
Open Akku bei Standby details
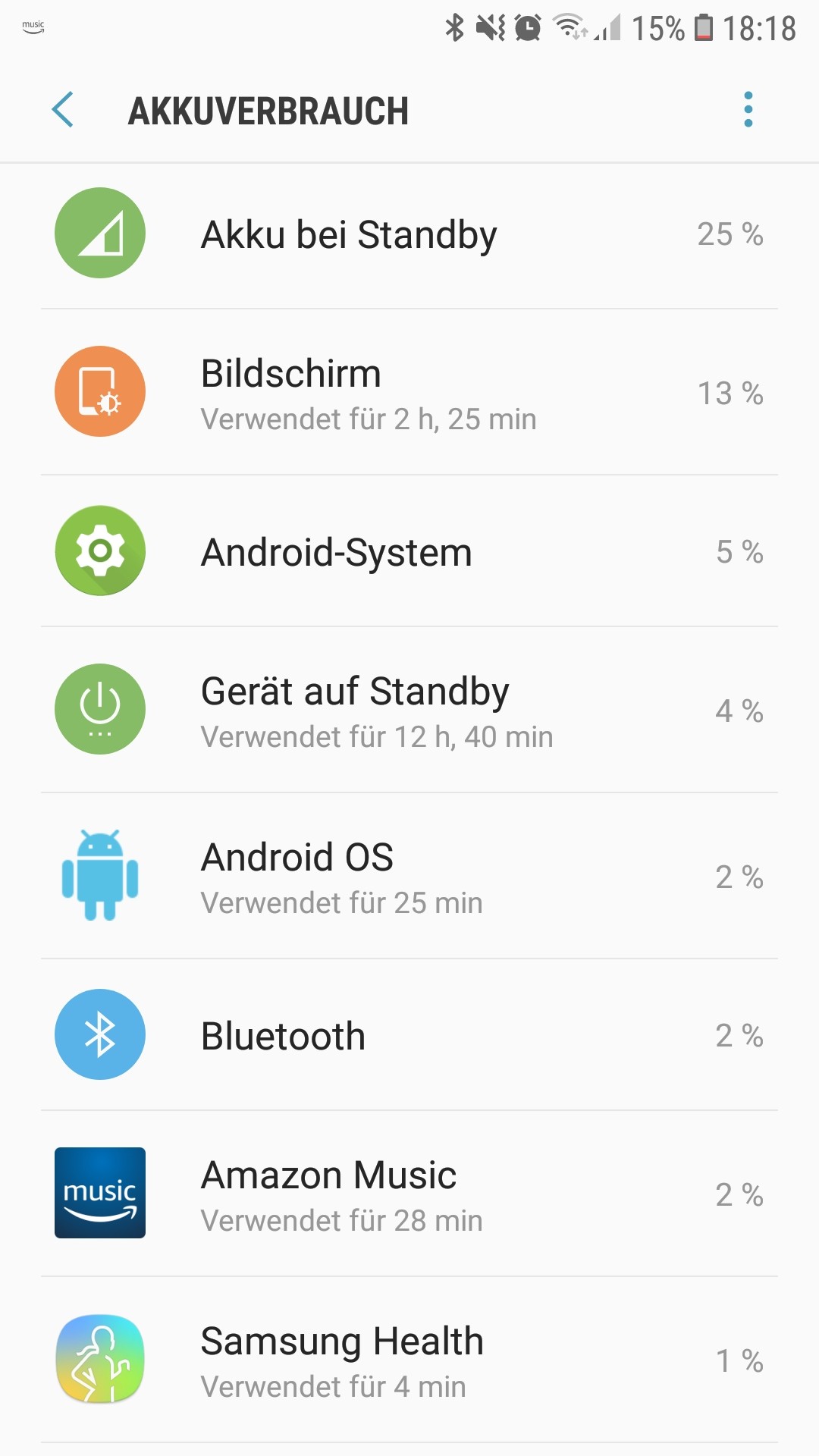[x=409, y=234]
